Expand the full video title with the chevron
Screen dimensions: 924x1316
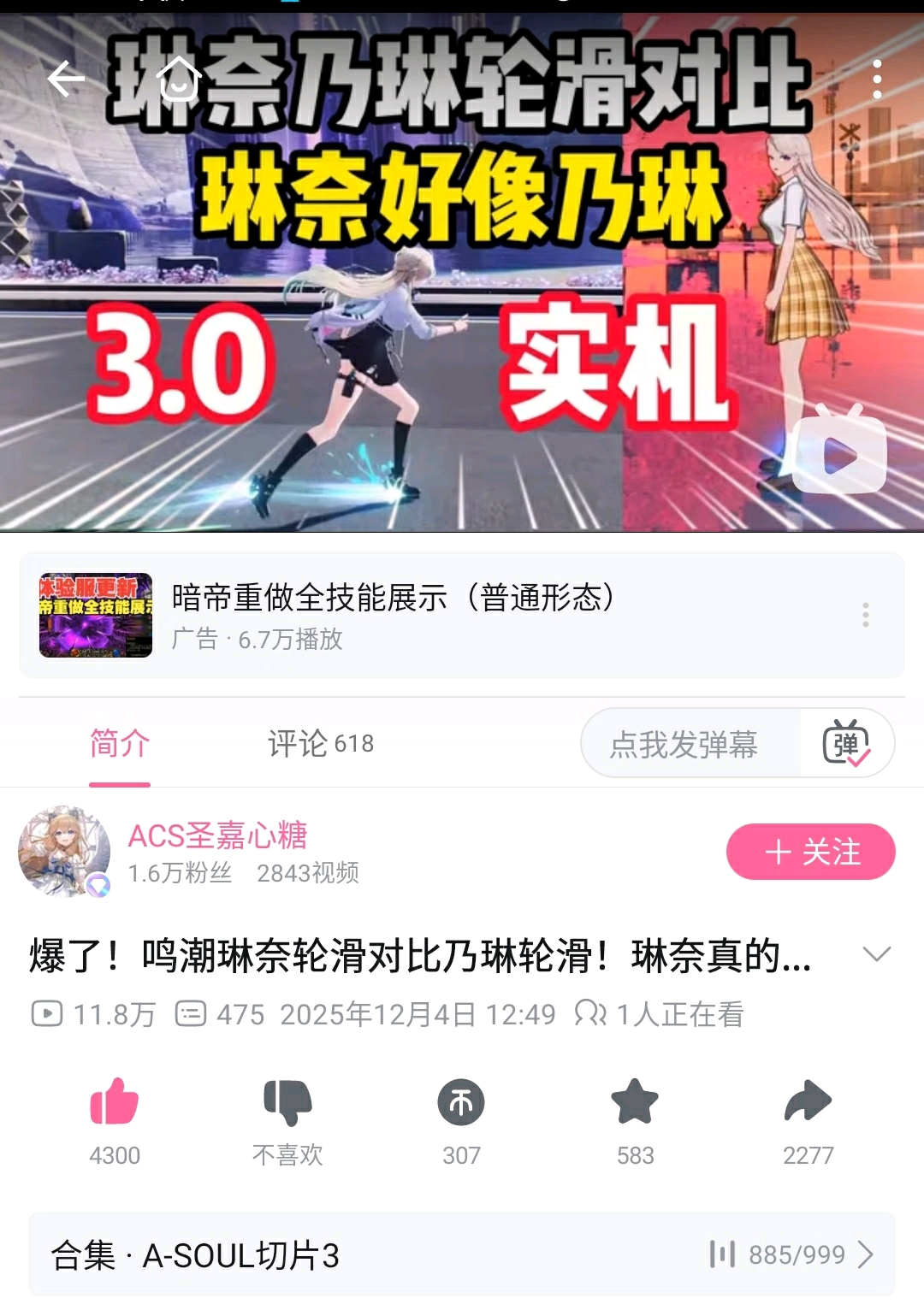[877, 954]
